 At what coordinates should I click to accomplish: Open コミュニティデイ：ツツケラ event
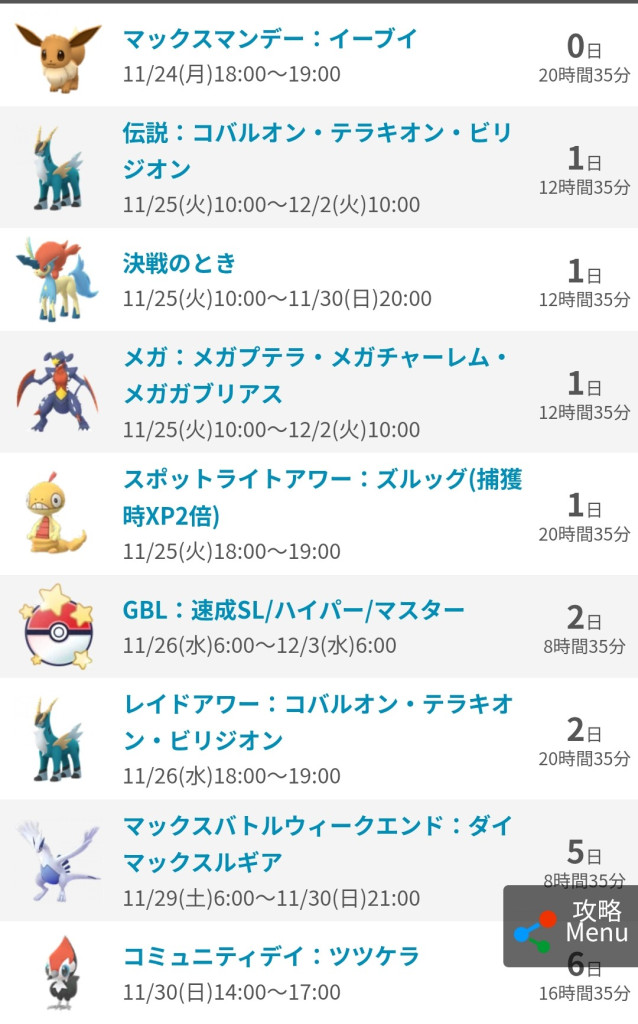coord(271,956)
